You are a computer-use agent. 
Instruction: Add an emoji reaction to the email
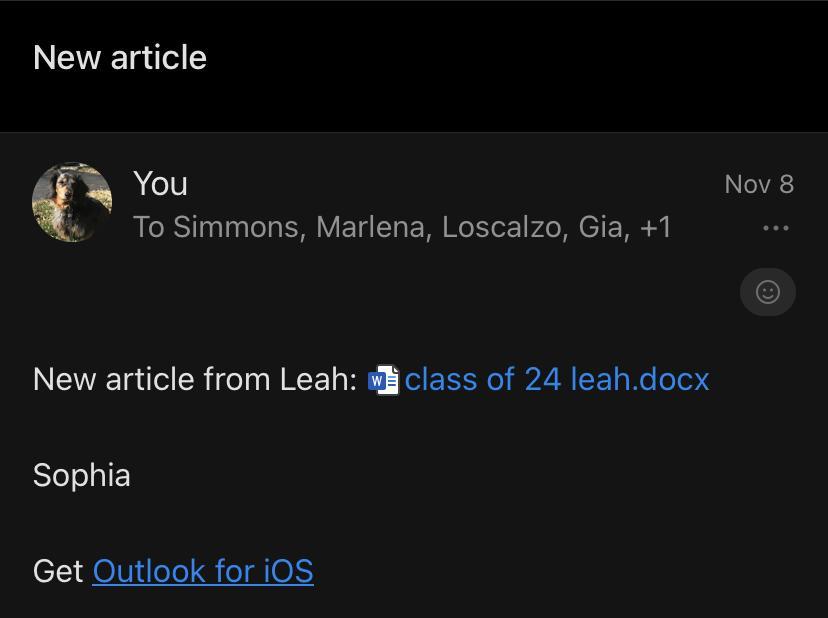coord(767,292)
